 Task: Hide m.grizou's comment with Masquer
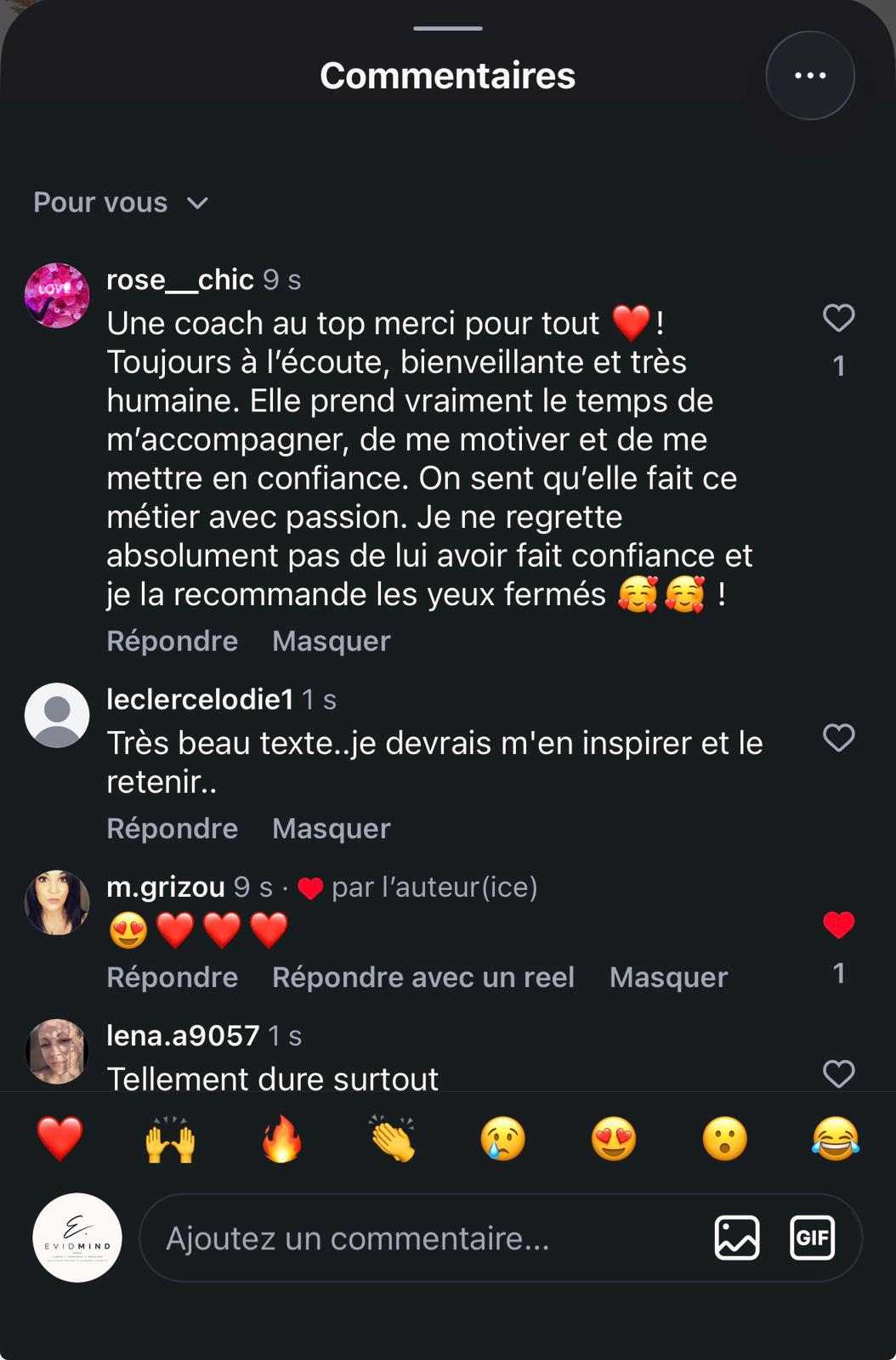click(668, 977)
